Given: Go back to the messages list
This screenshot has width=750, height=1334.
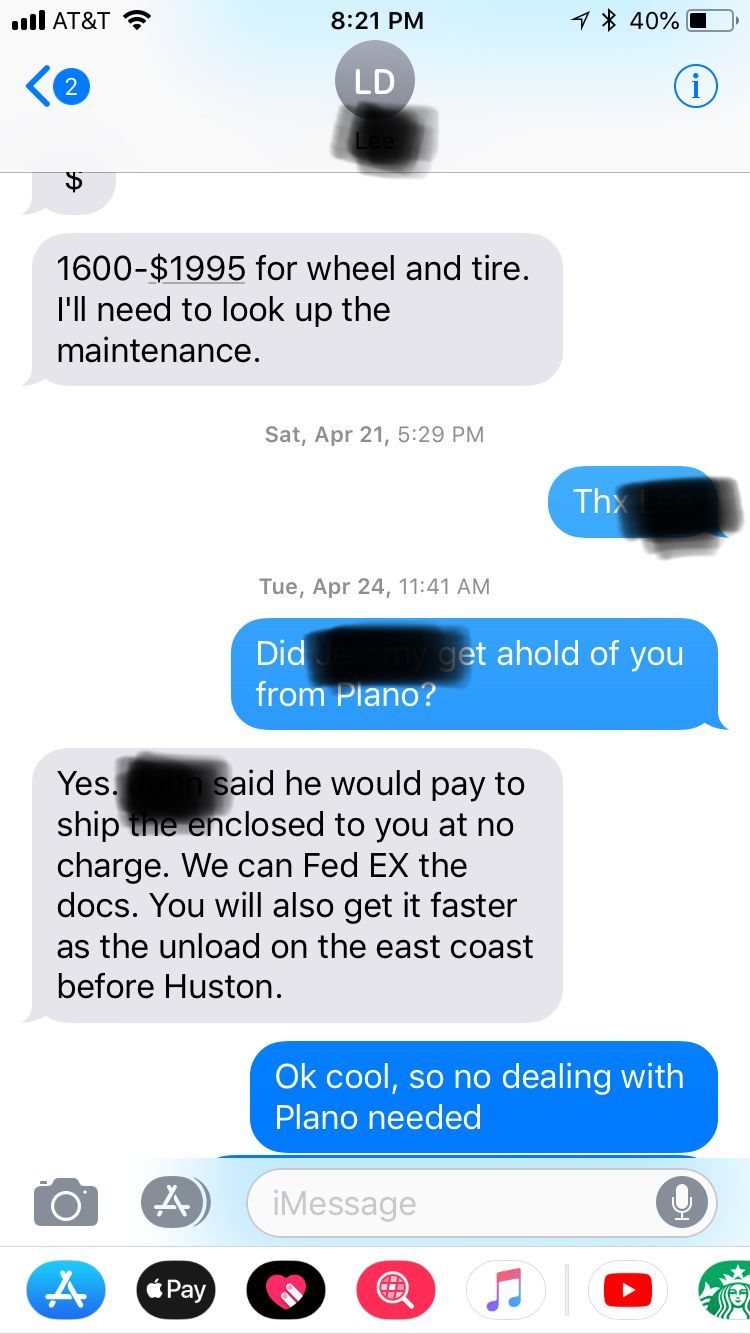Looking at the screenshot, I should (55, 87).
